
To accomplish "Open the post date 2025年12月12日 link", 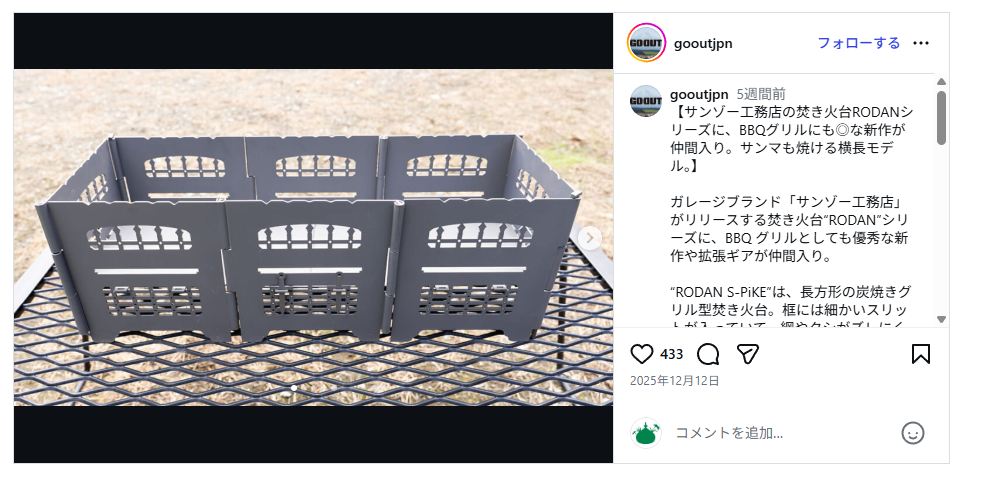I will (674, 381).
